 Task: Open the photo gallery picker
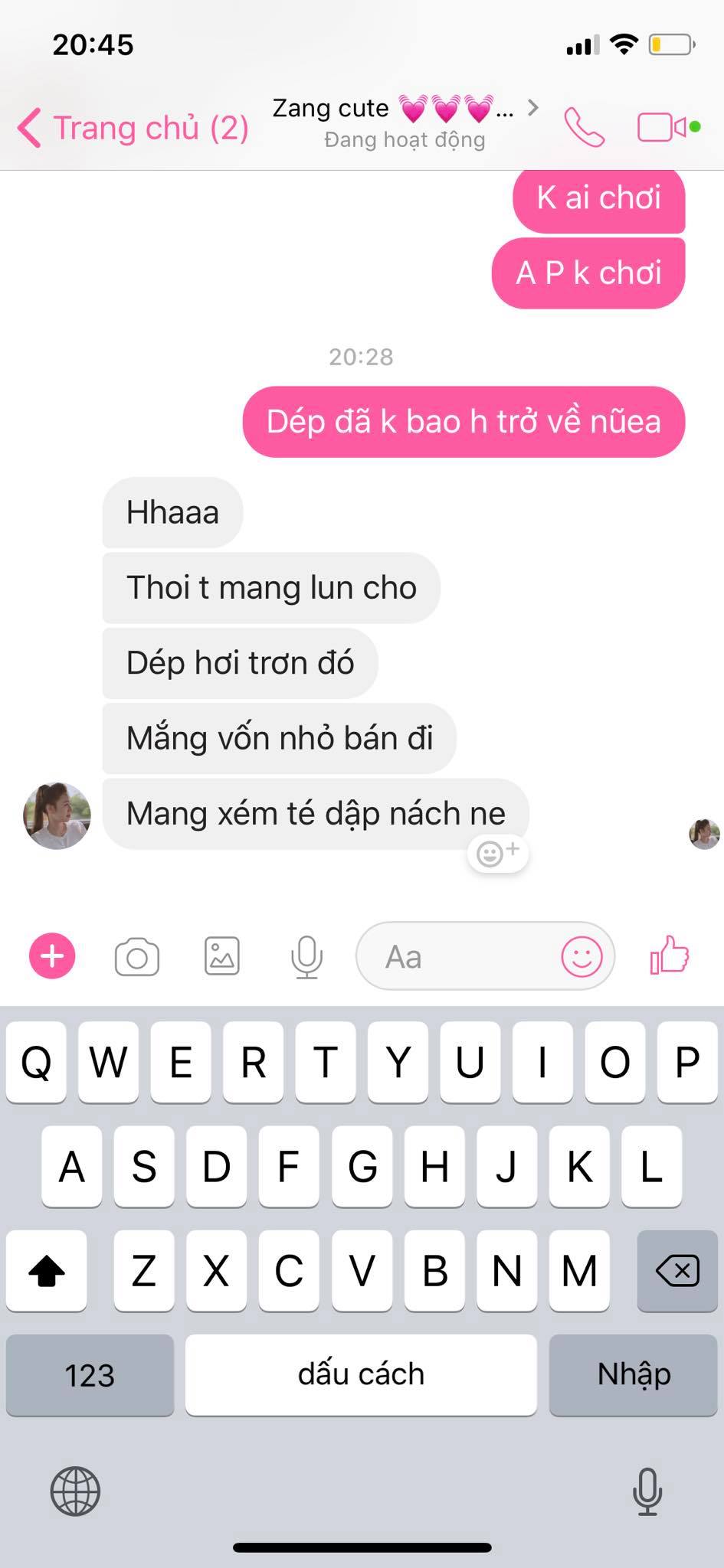222,957
